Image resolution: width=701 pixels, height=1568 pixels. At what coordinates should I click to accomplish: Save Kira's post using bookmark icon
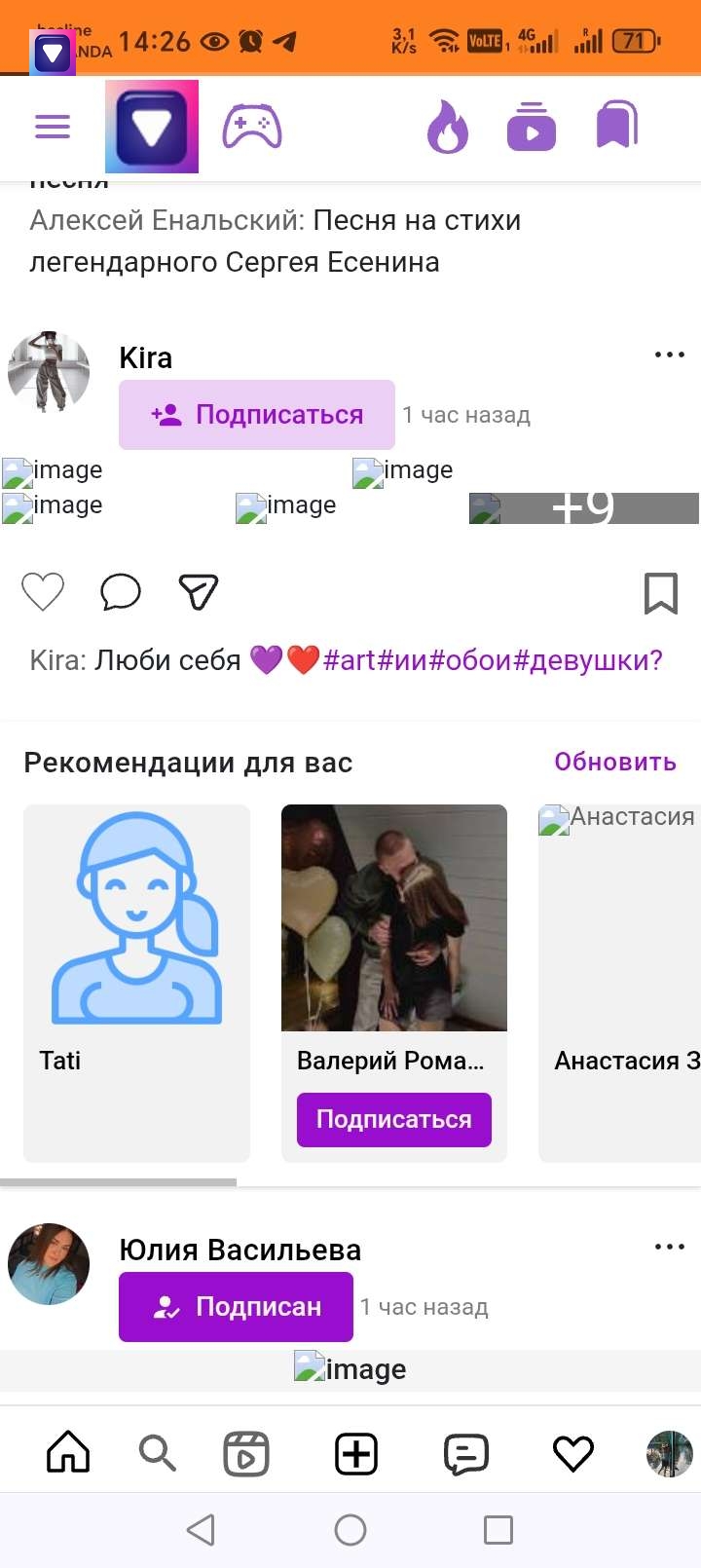[661, 591]
